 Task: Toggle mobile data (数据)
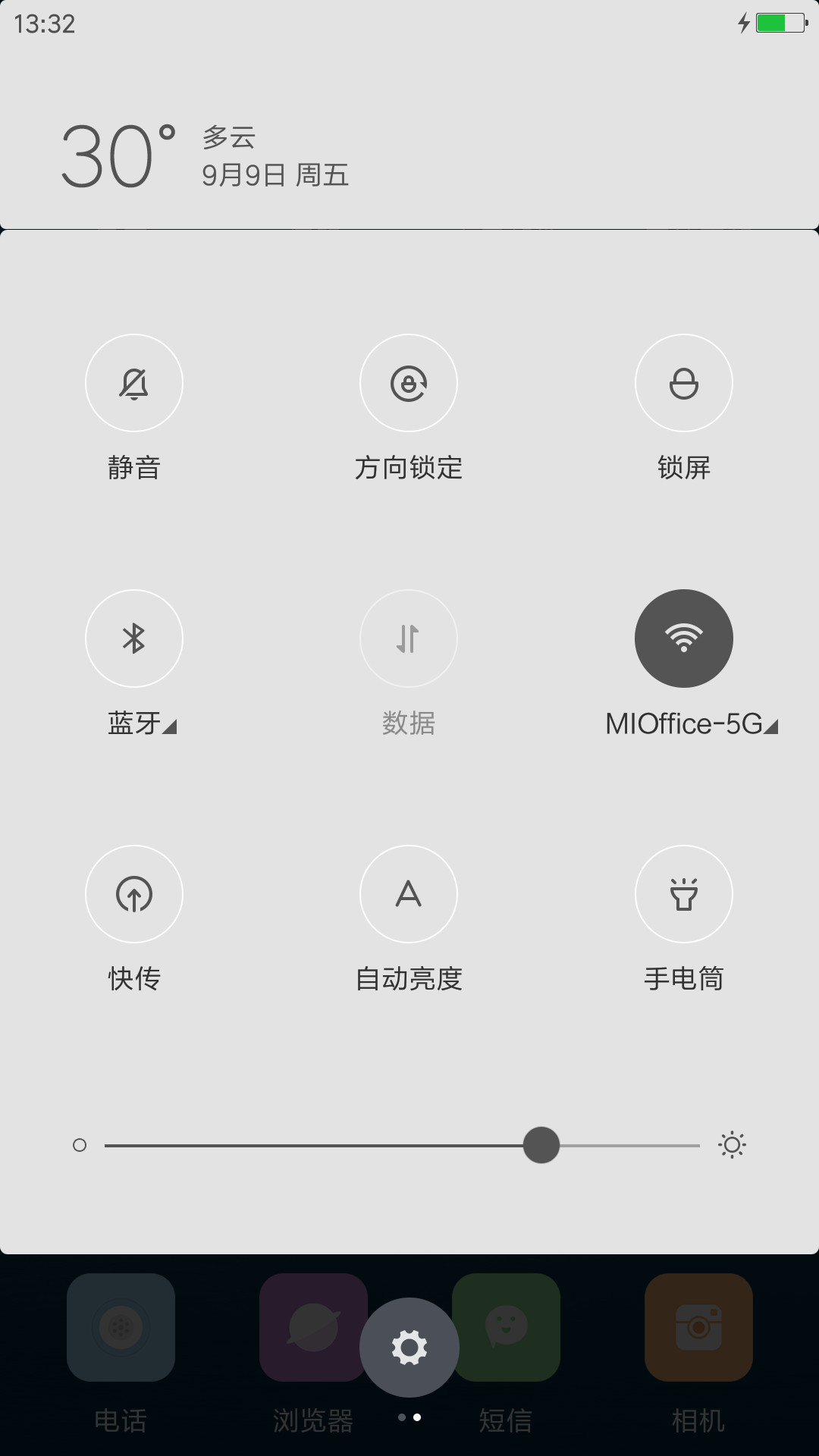409,639
